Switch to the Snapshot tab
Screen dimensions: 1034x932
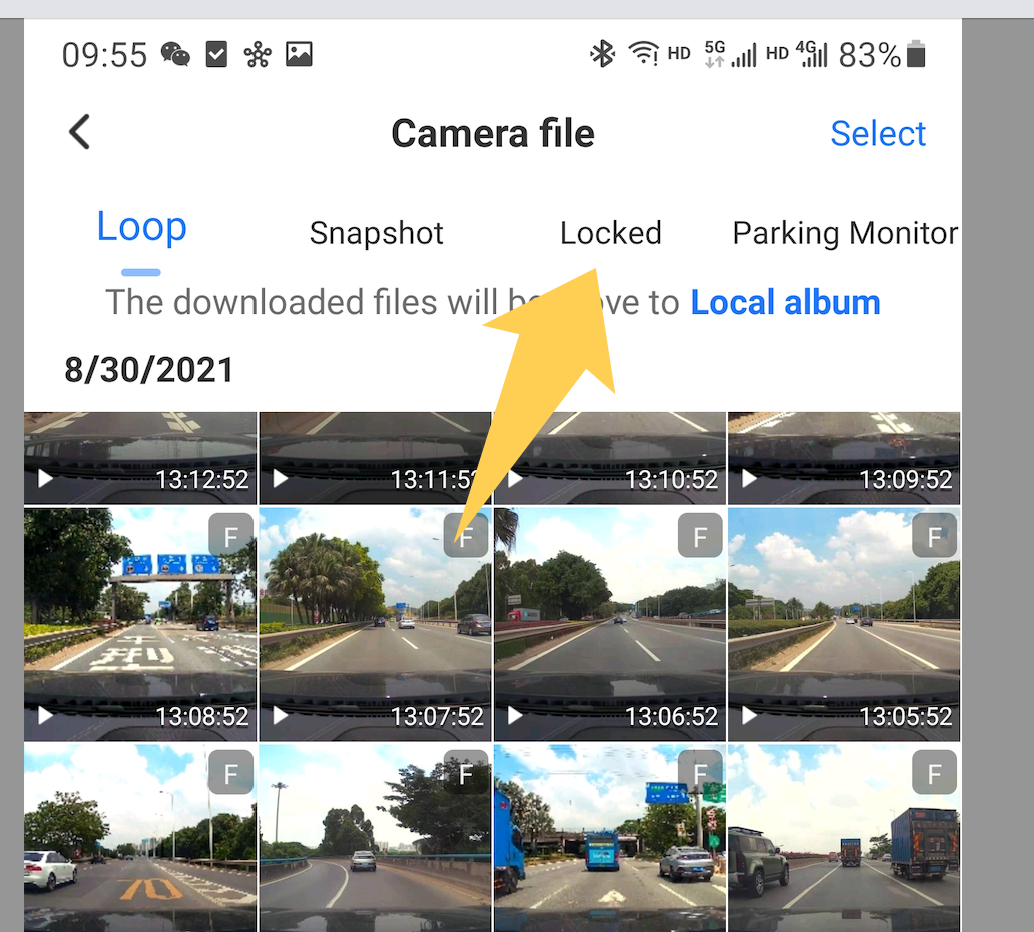(376, 233)
